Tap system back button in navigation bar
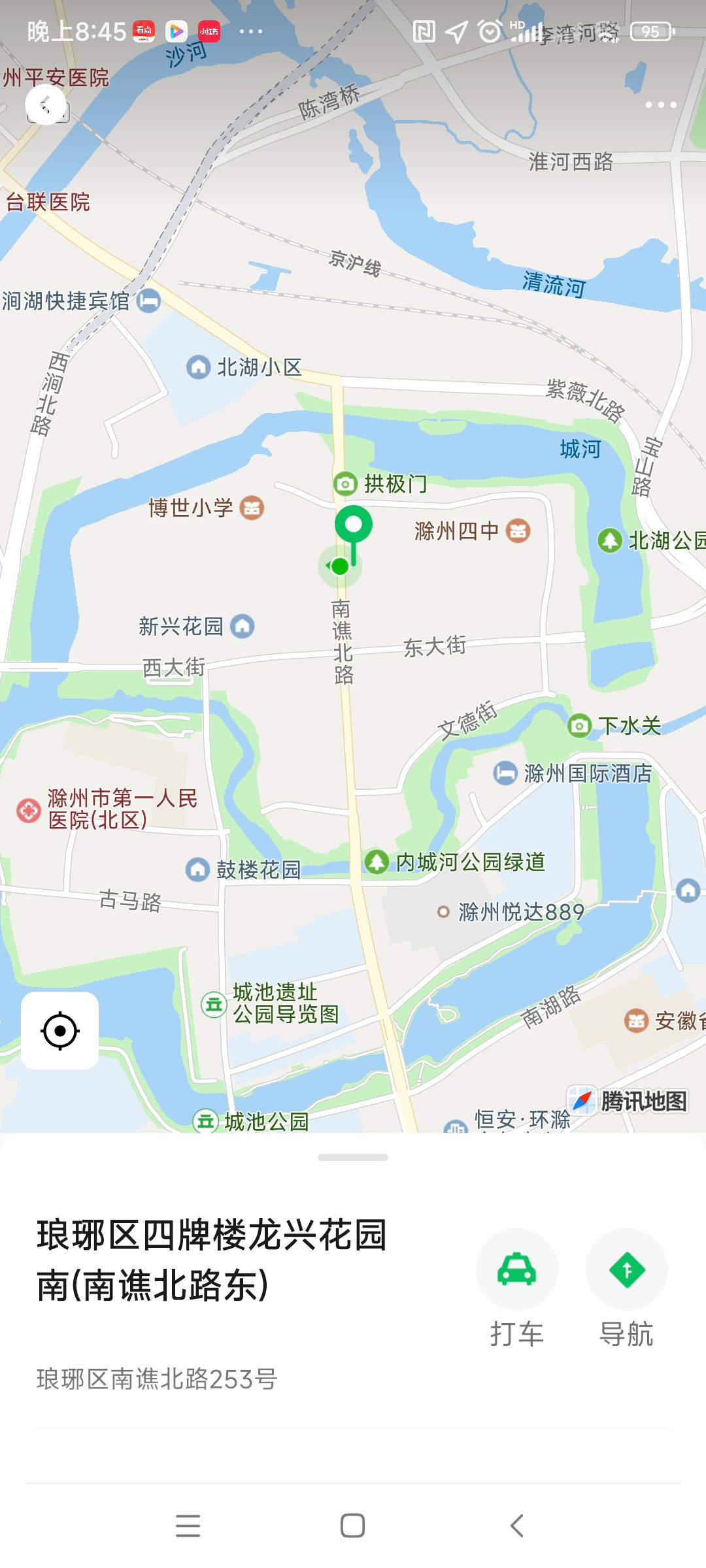Viewport: 706px width, 1568px height. [x=516, y=1526]
